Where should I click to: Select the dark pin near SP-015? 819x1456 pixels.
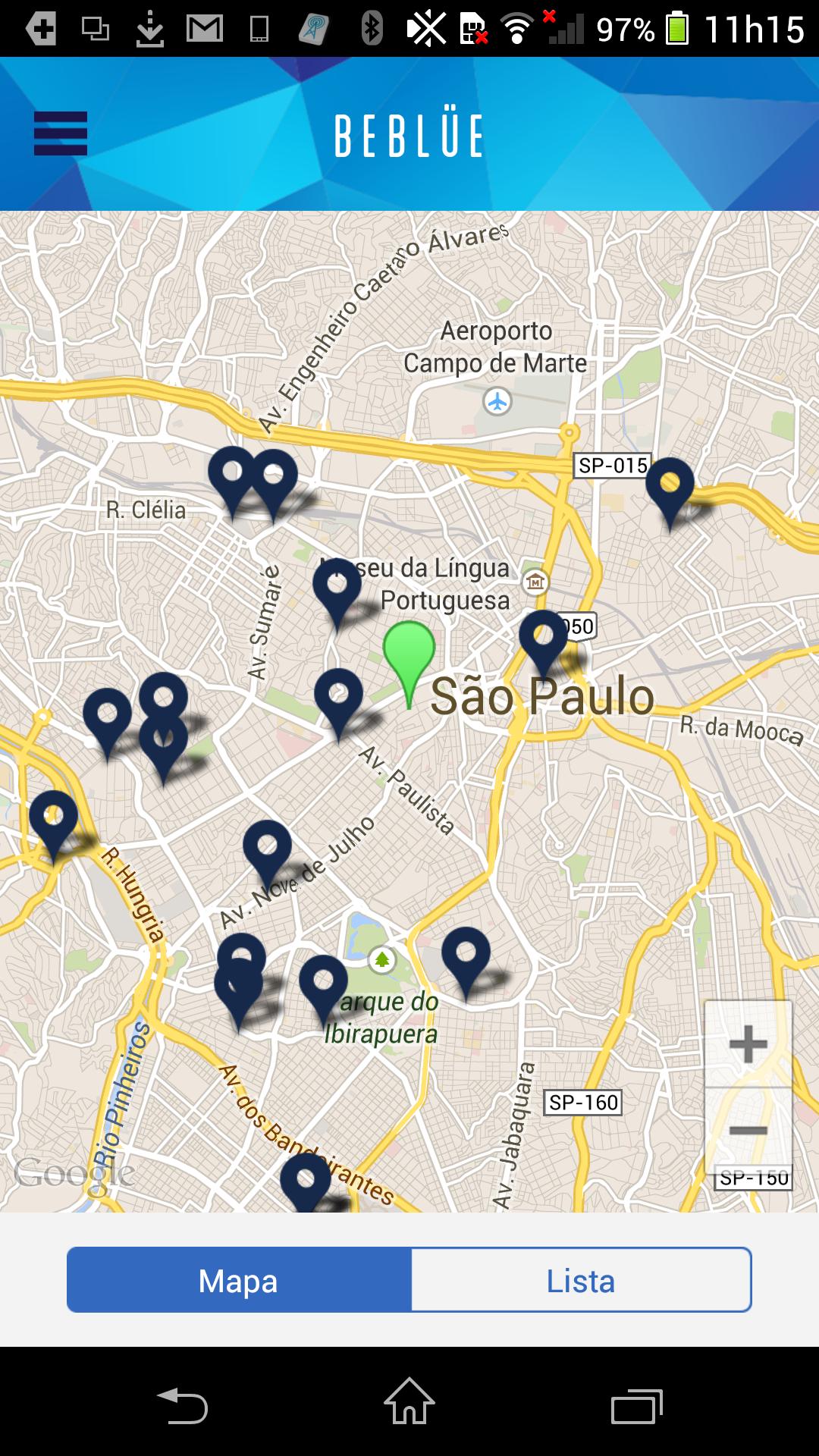(670, 485)
